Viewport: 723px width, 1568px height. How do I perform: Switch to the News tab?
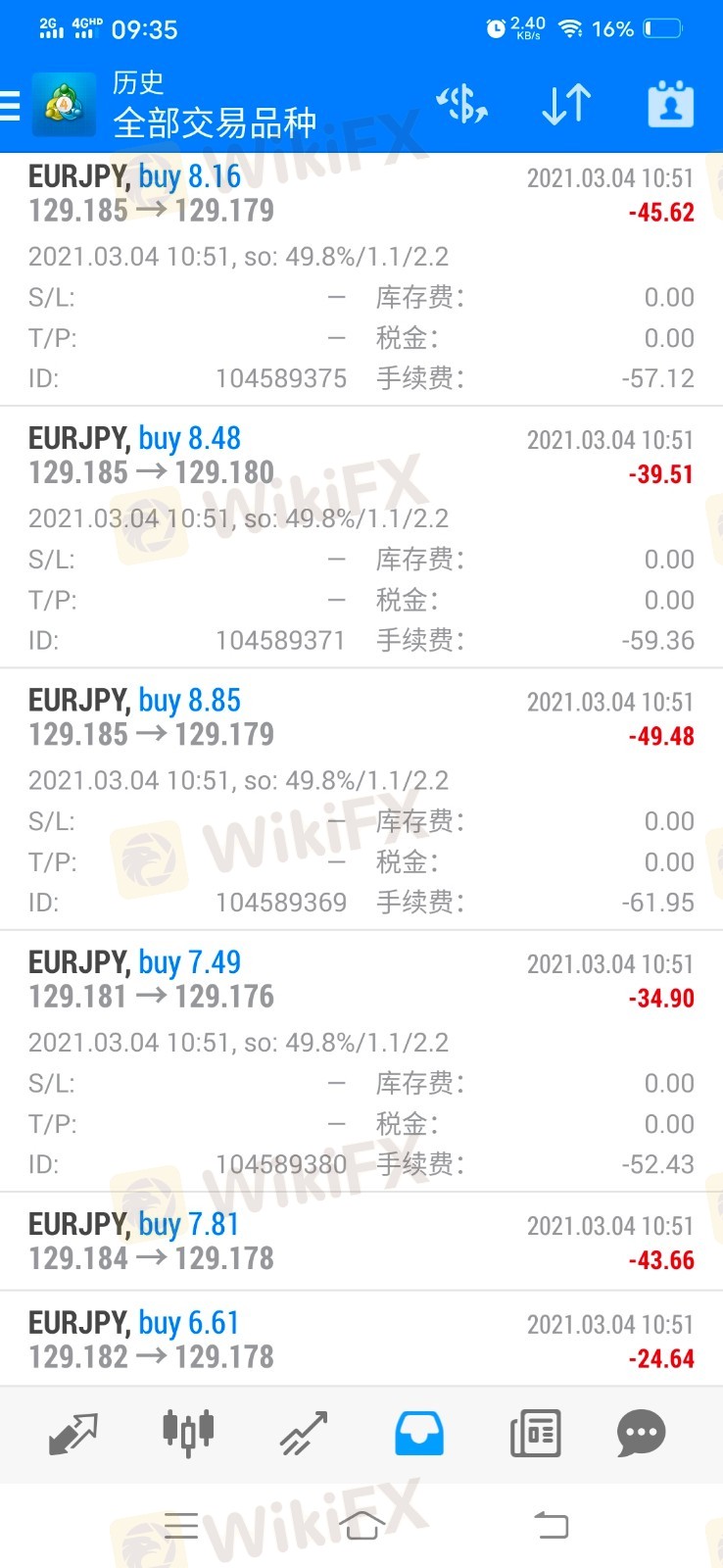pyautogui.click(x=535, y=1434)
